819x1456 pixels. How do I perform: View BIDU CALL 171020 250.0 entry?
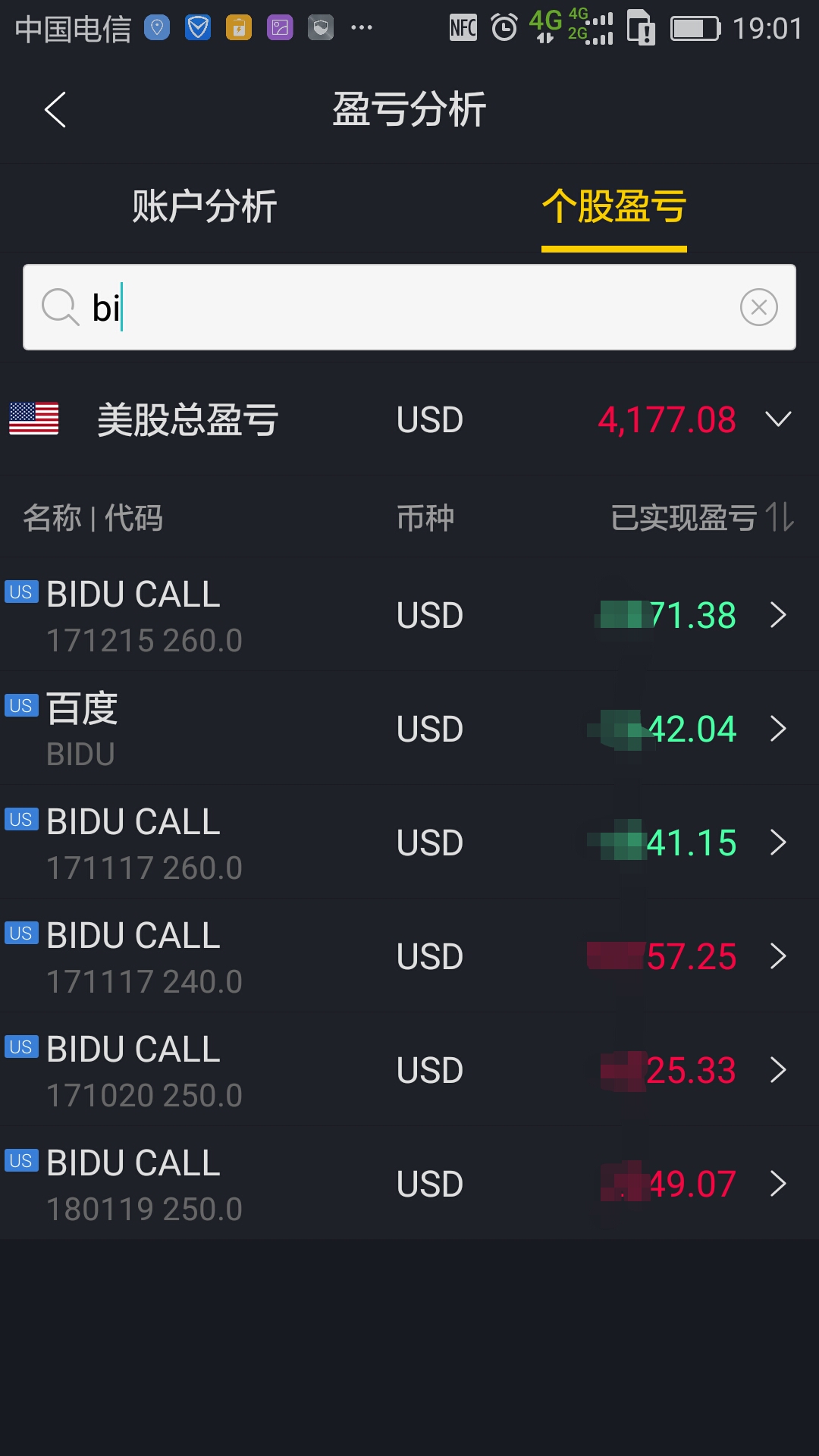point(409,1070)
